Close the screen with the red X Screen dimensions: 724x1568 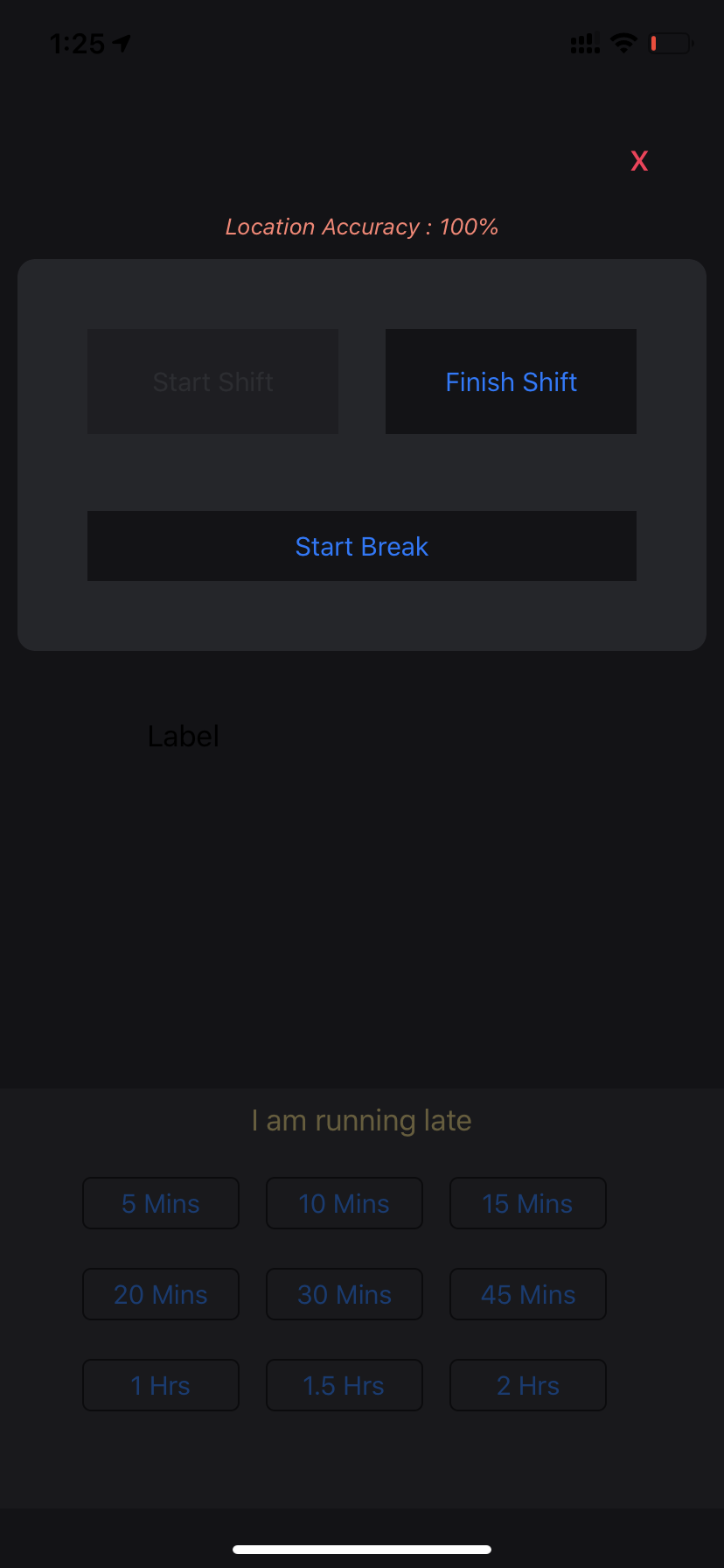pos(639,161)
